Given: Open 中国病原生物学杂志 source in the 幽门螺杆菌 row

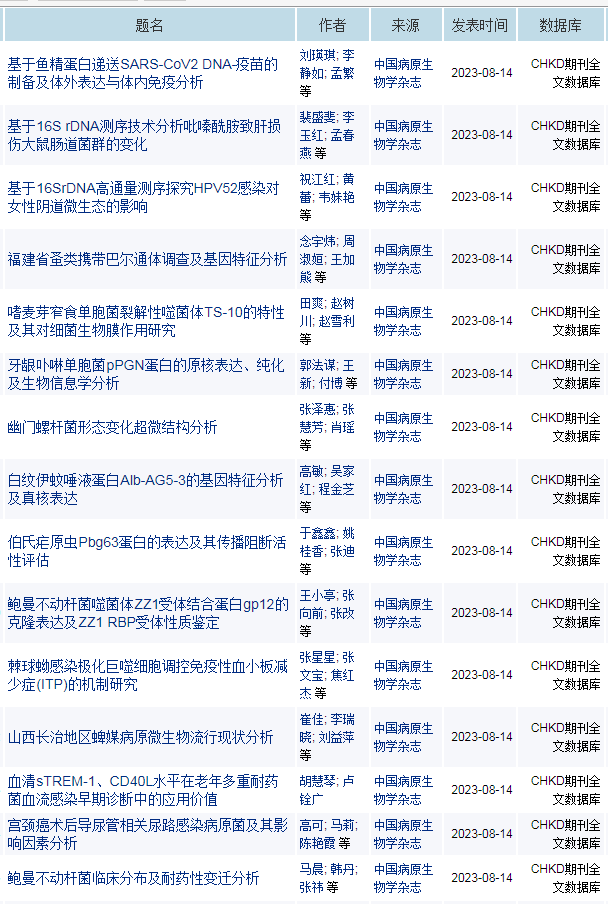Looking at the screenshot, I should point(403,427).
